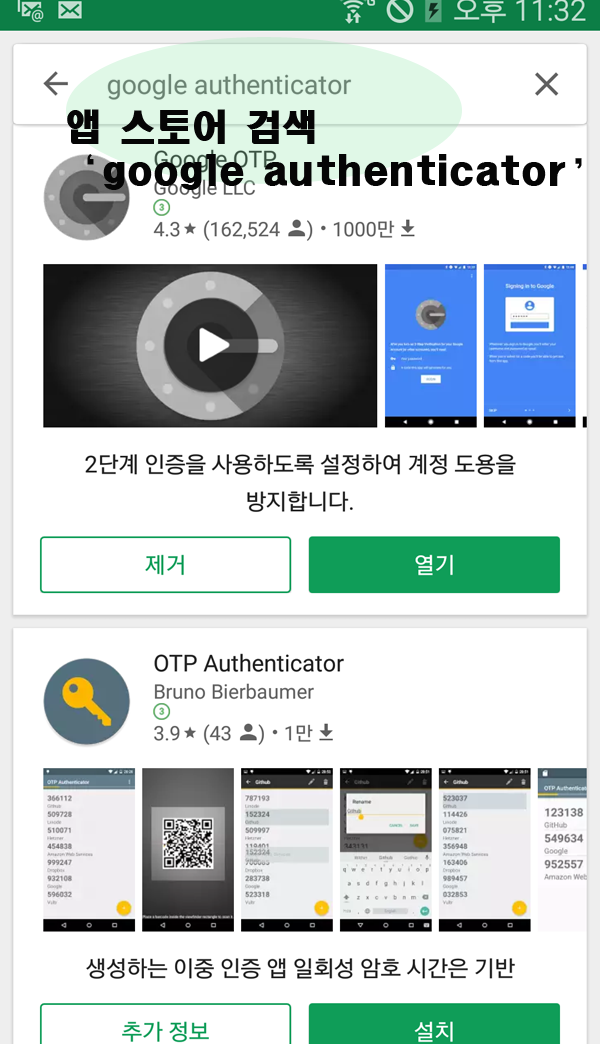Tap 제거 to uninstall Google OTP
The width and height of the screenshot is (600, 1044).
(165, 565)
